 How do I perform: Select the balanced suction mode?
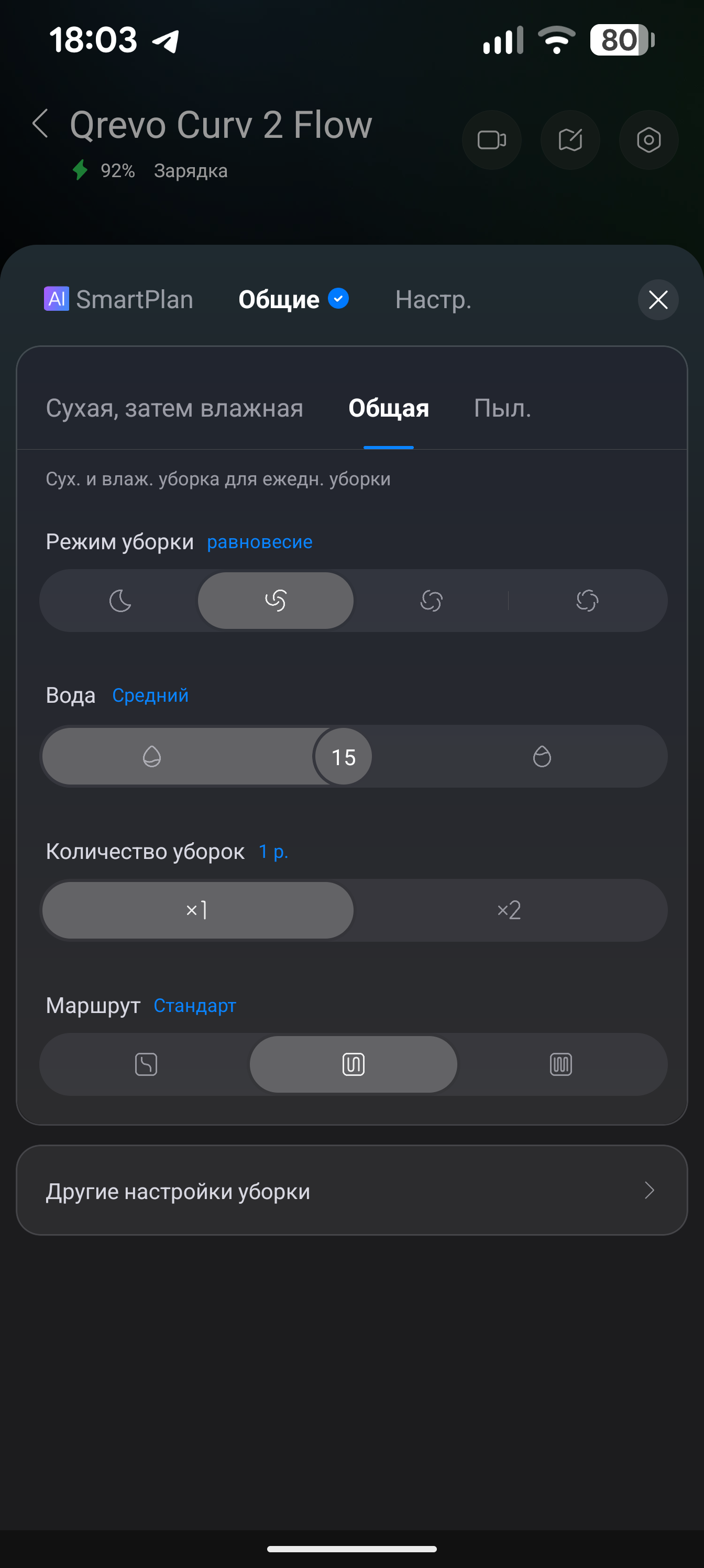(276, 601)
